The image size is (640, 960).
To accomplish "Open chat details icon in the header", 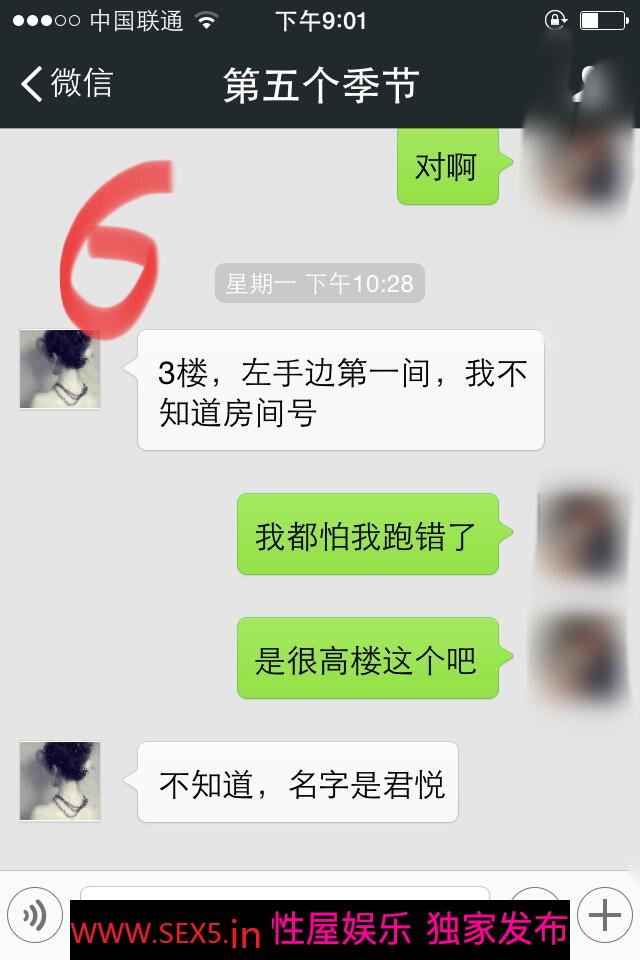I will [x=592, y=84].
